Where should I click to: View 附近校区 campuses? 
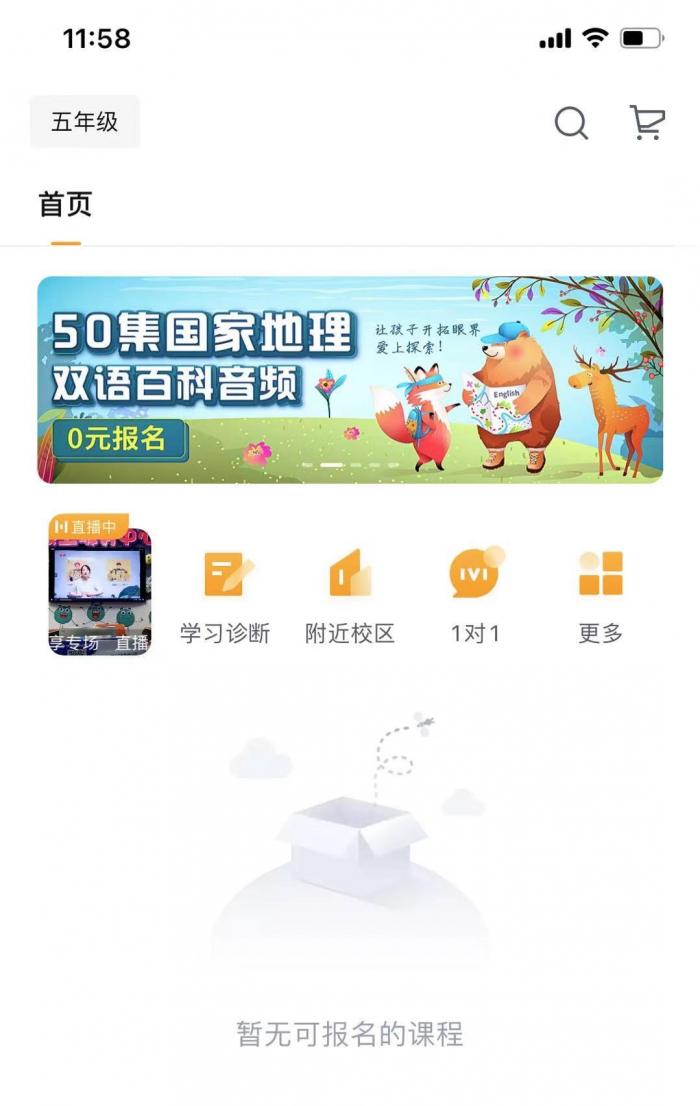[350, 595]
